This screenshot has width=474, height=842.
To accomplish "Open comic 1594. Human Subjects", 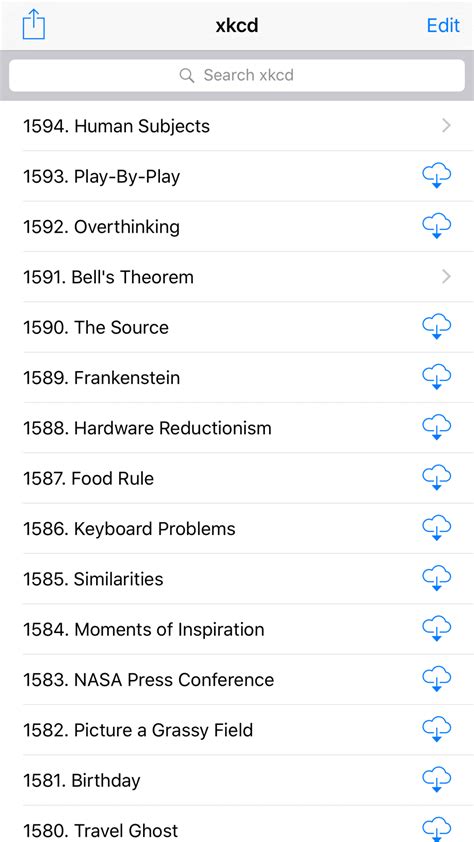I will (237, 126).
